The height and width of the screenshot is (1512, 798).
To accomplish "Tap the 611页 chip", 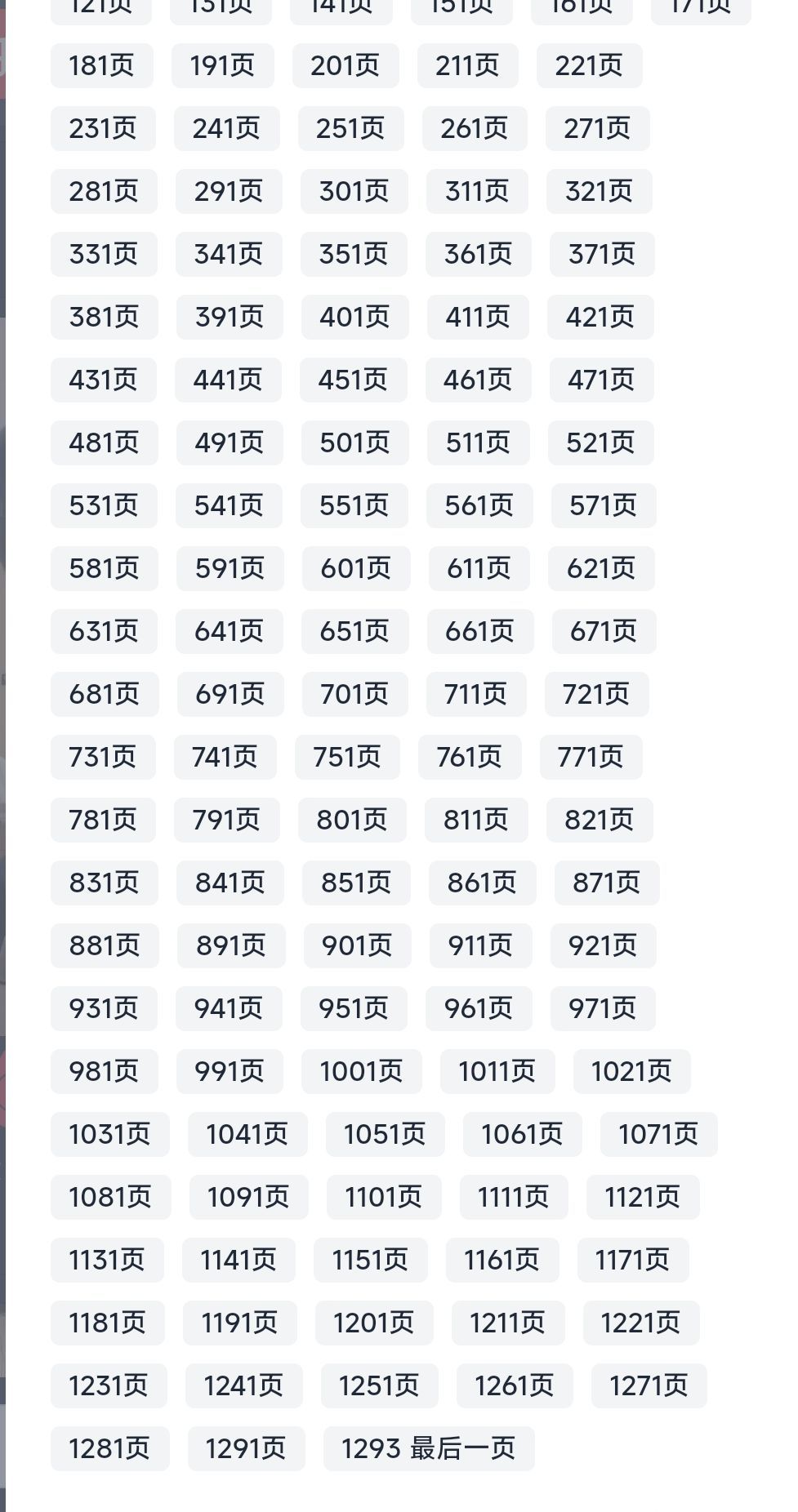I will tap(479, 568).
